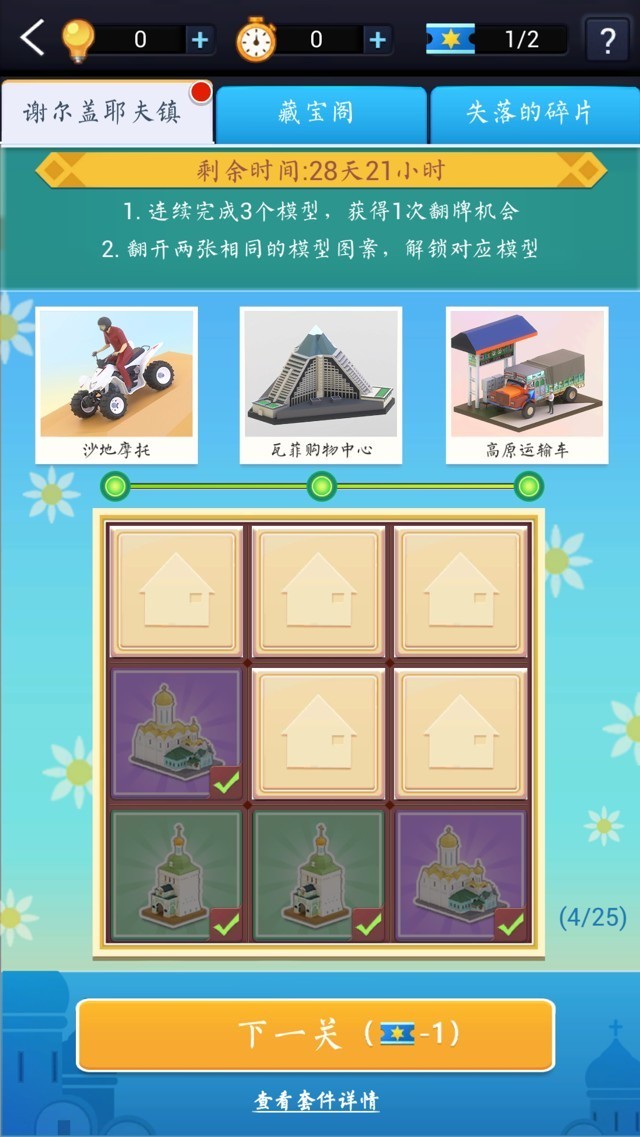Add more hints with the lightbulb plus
This screenshot has width=640, height=1137.
coord(200,40)
